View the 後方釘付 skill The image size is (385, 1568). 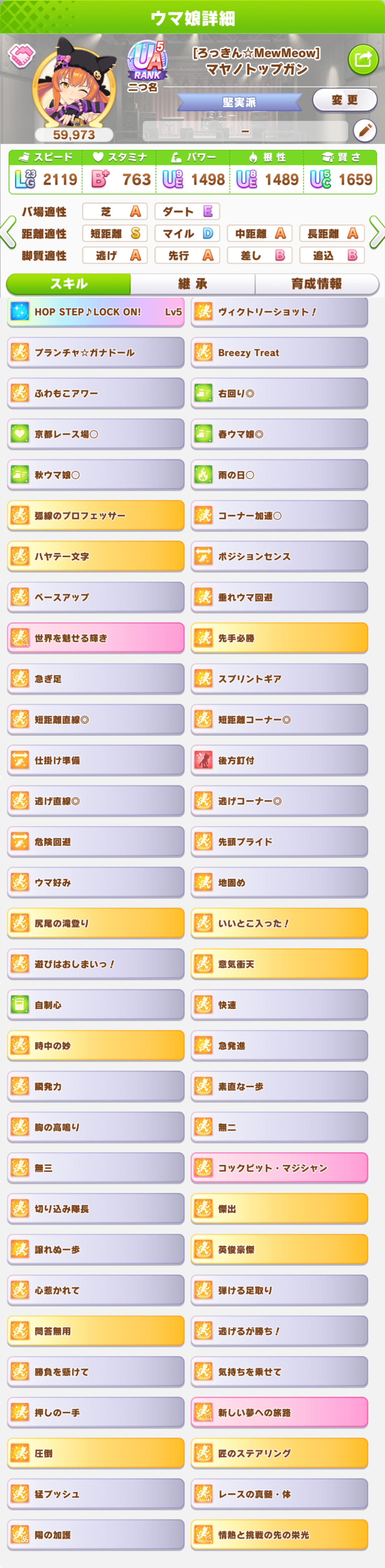[279, 760]
